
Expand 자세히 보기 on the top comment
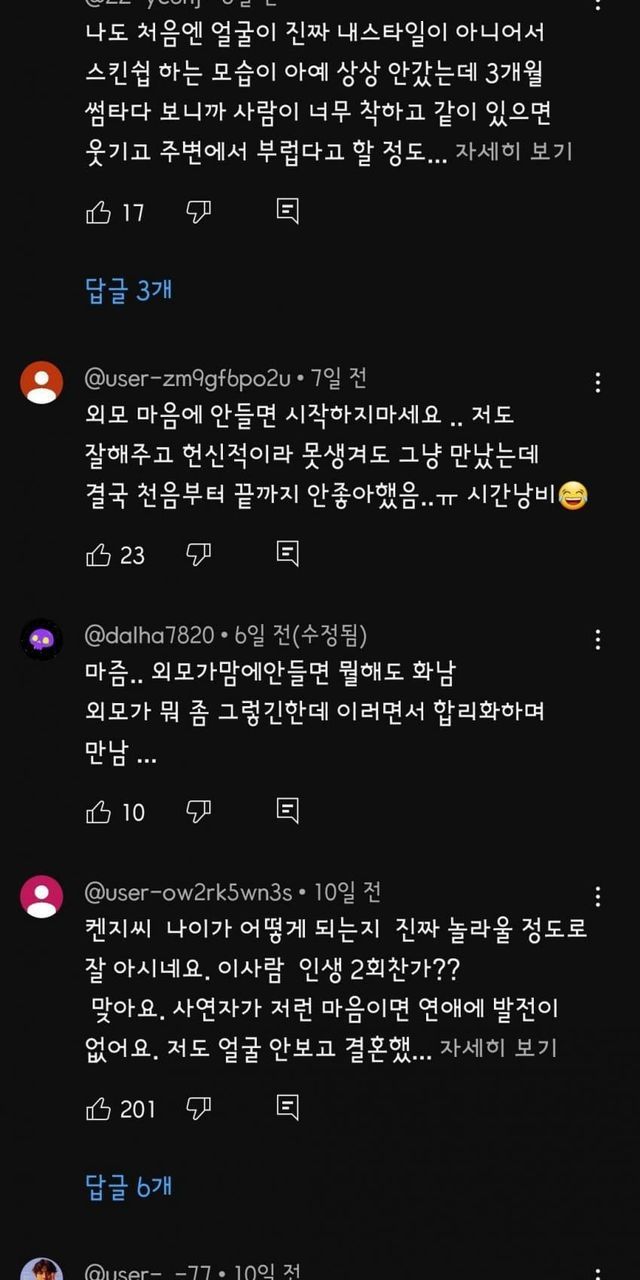pos(514,153)
